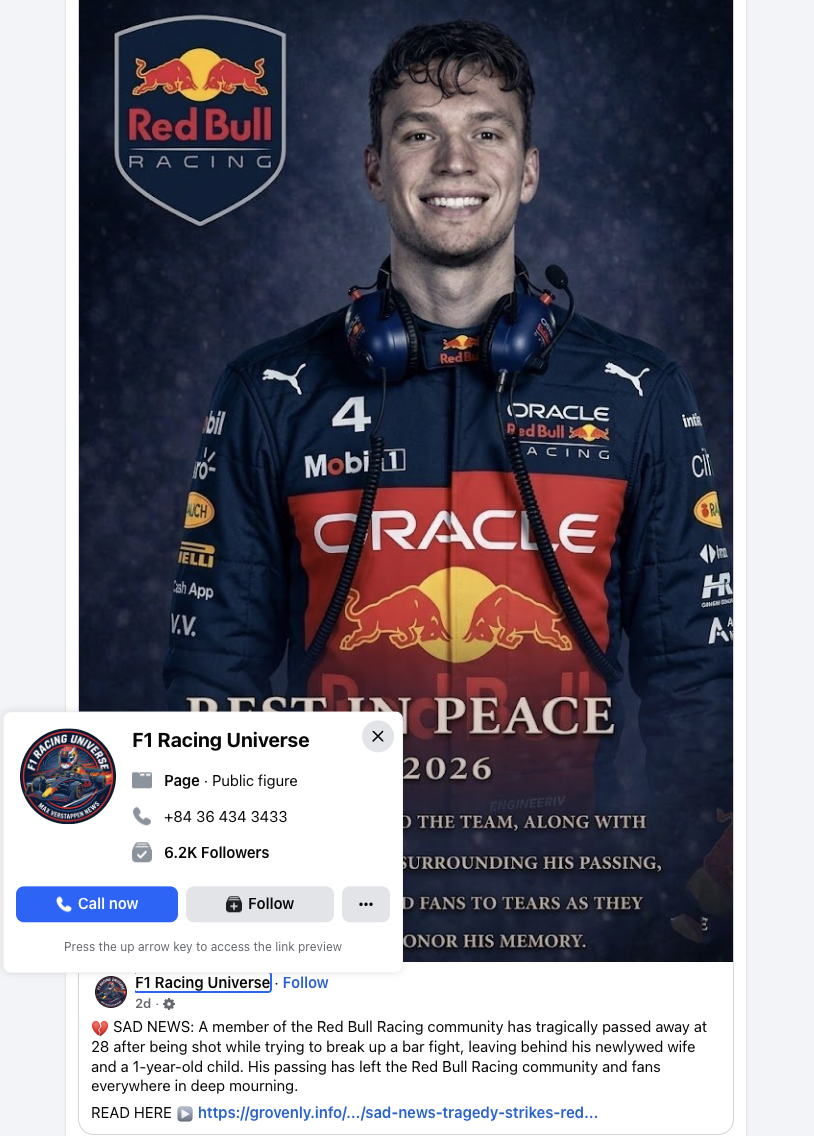Open the audience gear icon beside 2d

tap(169, 1003)
